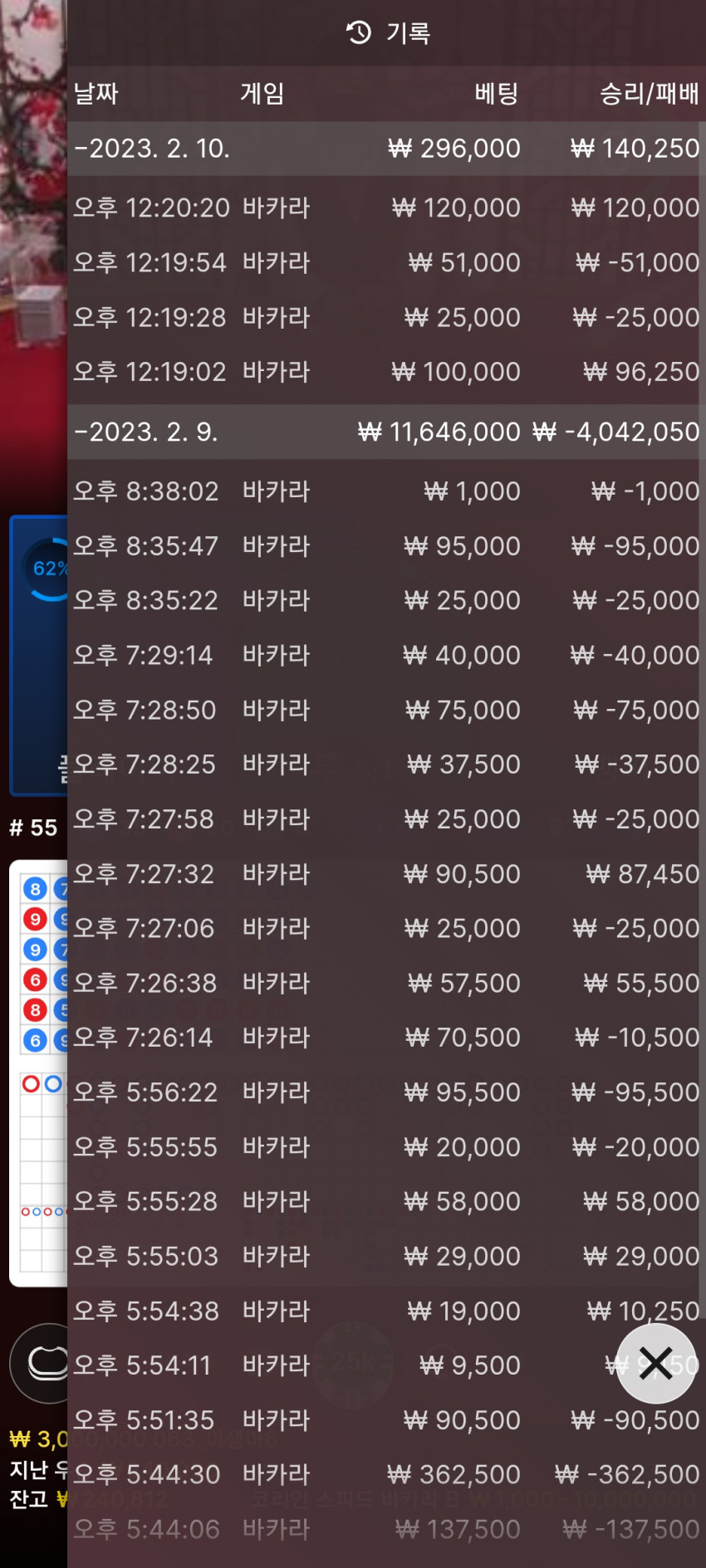
Task: View details of 오후 8:35:47 round
Action: coord(386,546)
